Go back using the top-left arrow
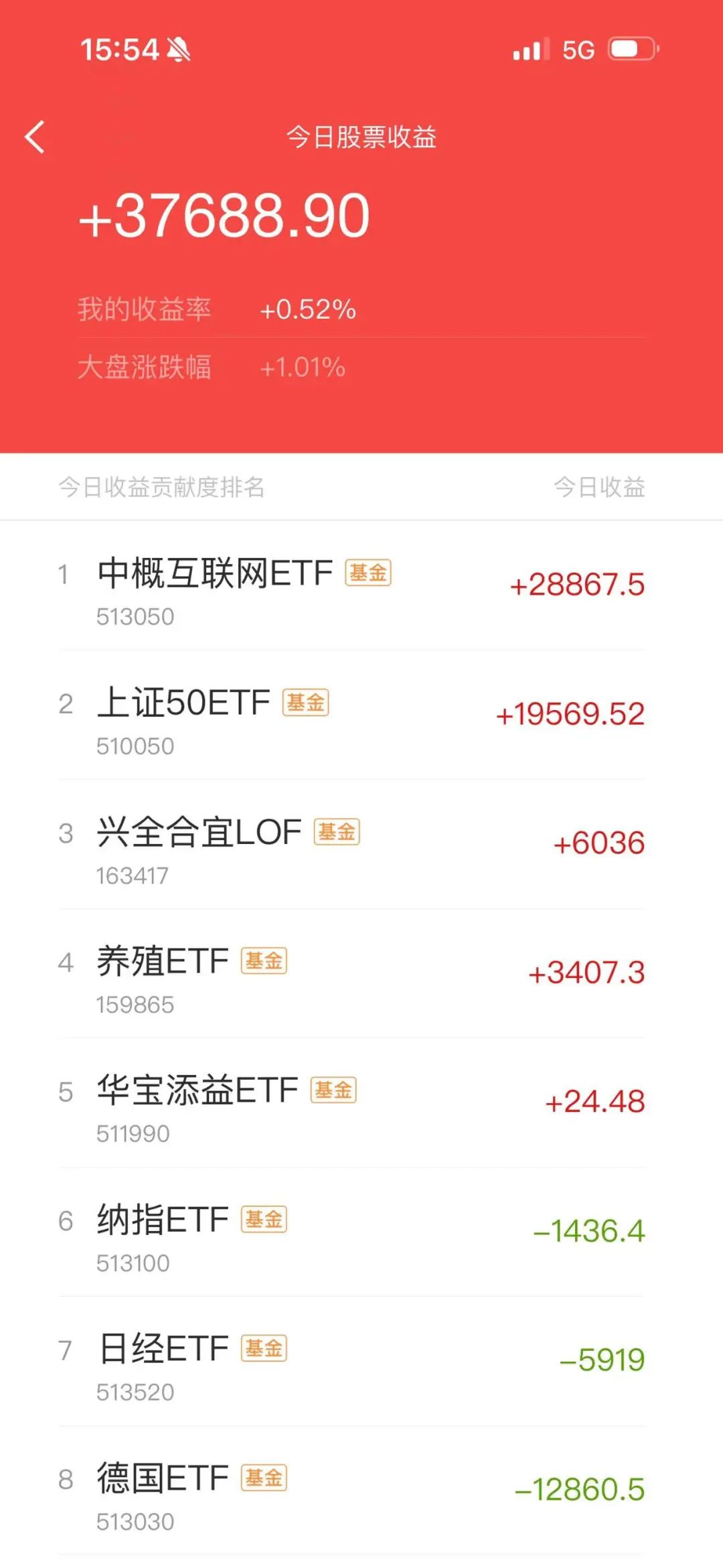Viewport: 723px width, 1568px height. 35,137
